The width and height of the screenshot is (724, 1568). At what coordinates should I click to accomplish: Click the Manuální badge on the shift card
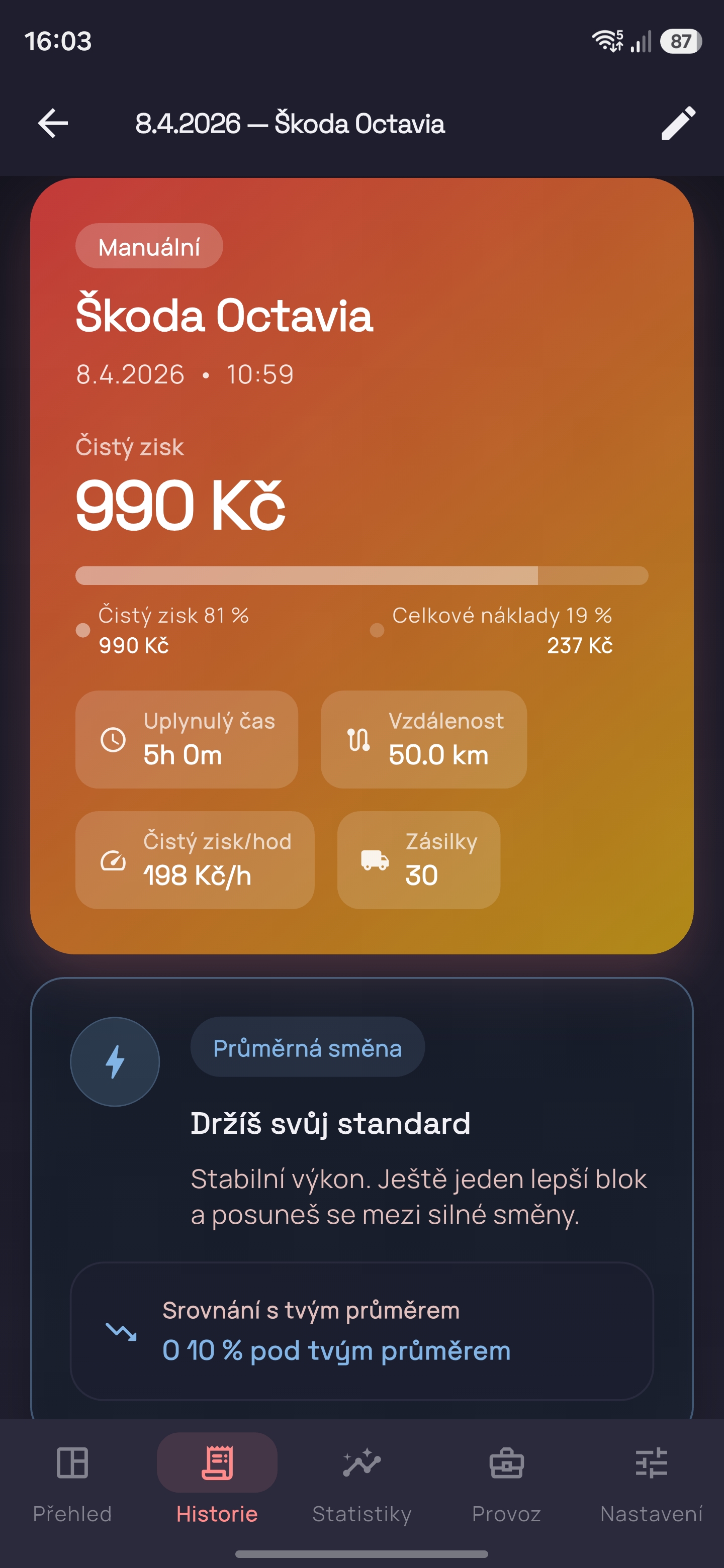tap(149, 246)
